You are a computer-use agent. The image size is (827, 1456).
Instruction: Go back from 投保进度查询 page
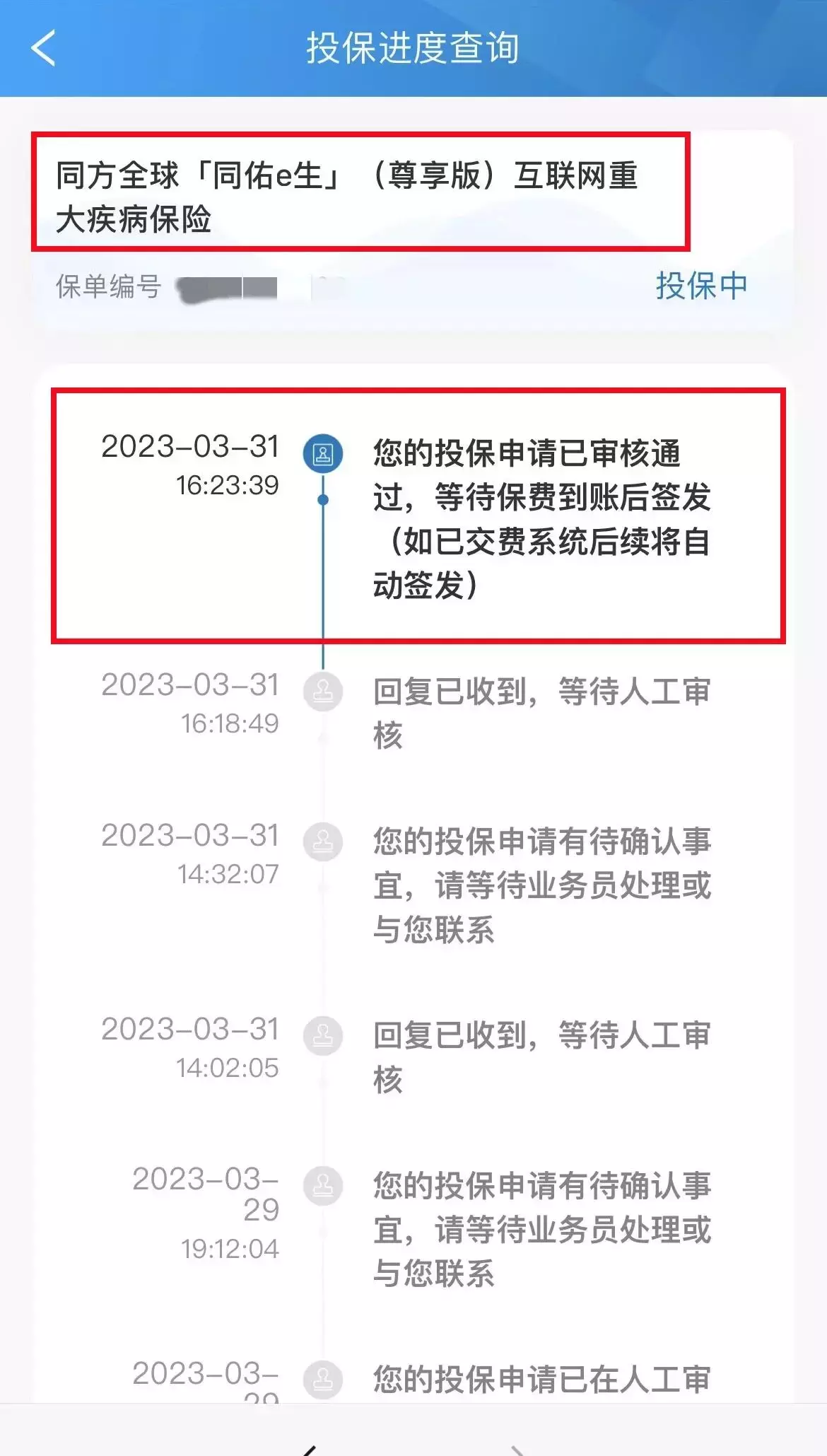pyautogui.click(x=44, y=48)
